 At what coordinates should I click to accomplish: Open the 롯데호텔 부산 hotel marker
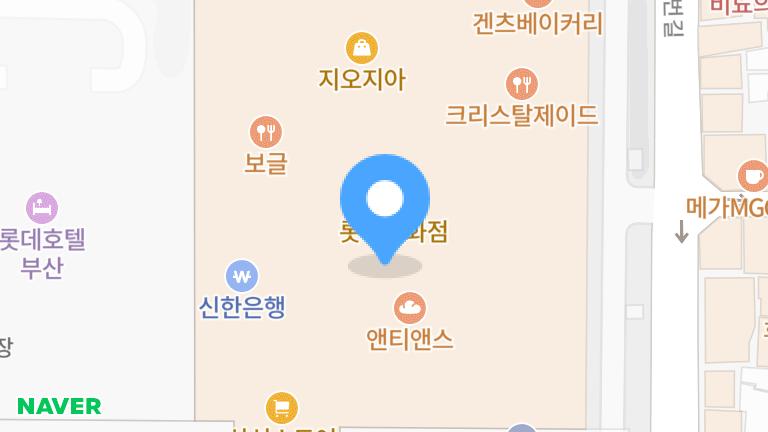(42, 208)
